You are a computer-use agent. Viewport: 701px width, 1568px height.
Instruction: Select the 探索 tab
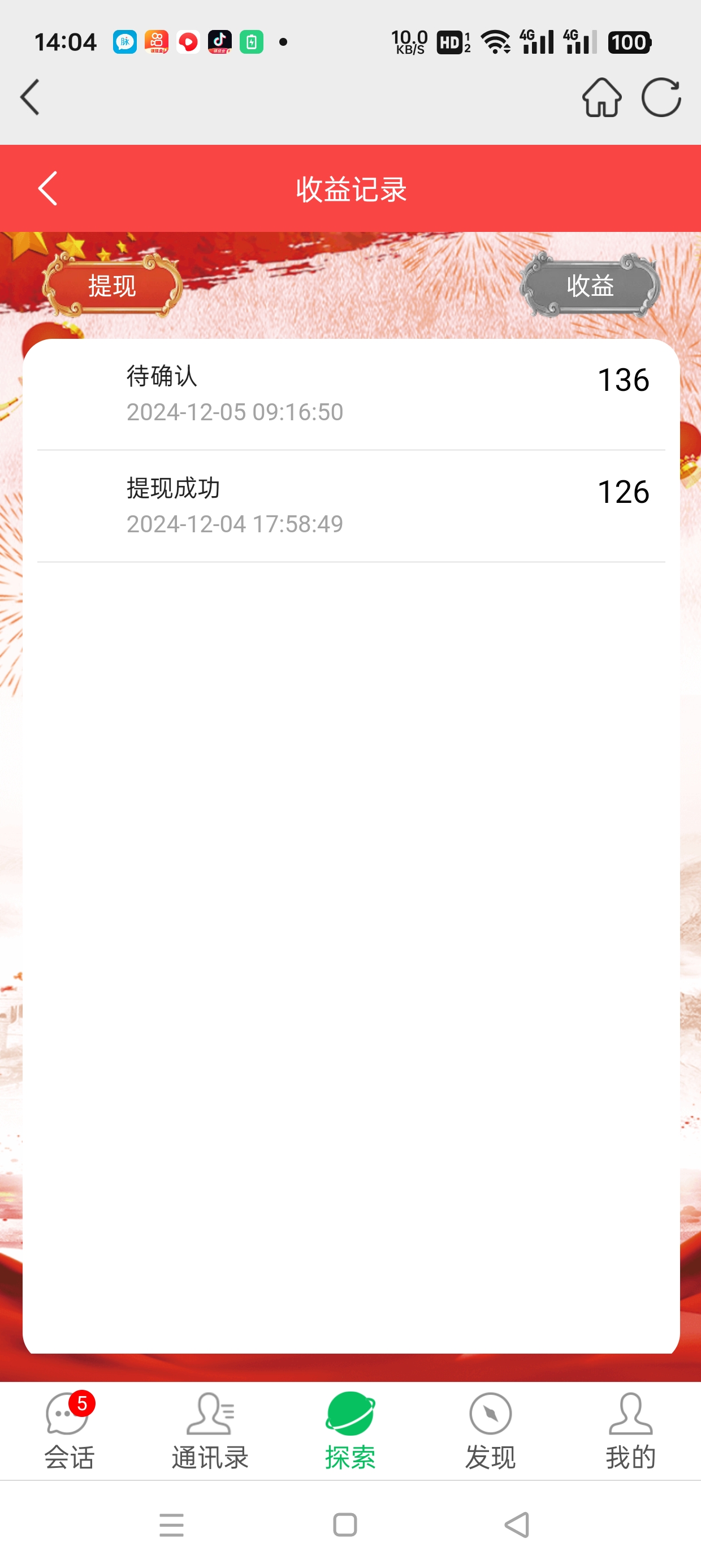[x=350, y=1431]
